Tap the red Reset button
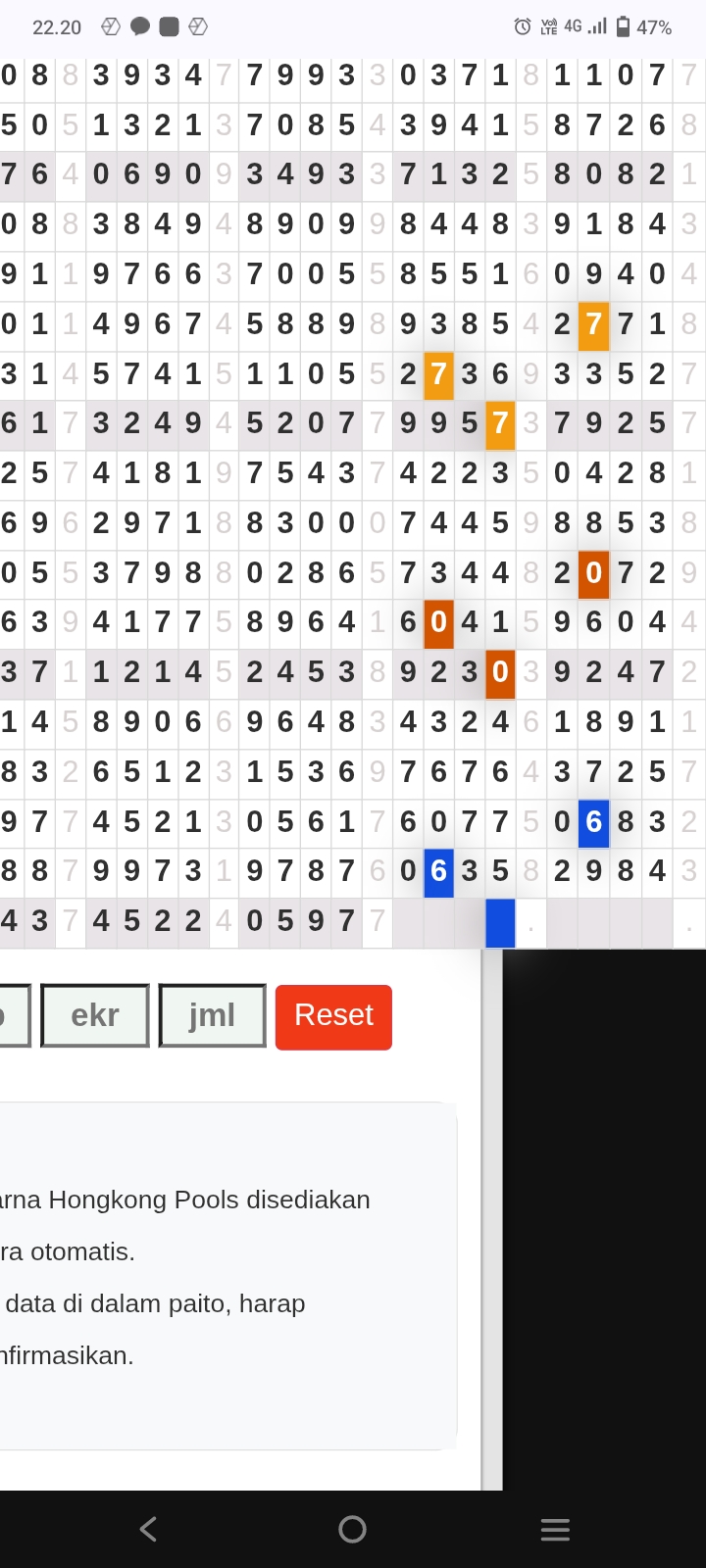Image resolution: width=706 pixels, height=1568 pixels. 333,1016
